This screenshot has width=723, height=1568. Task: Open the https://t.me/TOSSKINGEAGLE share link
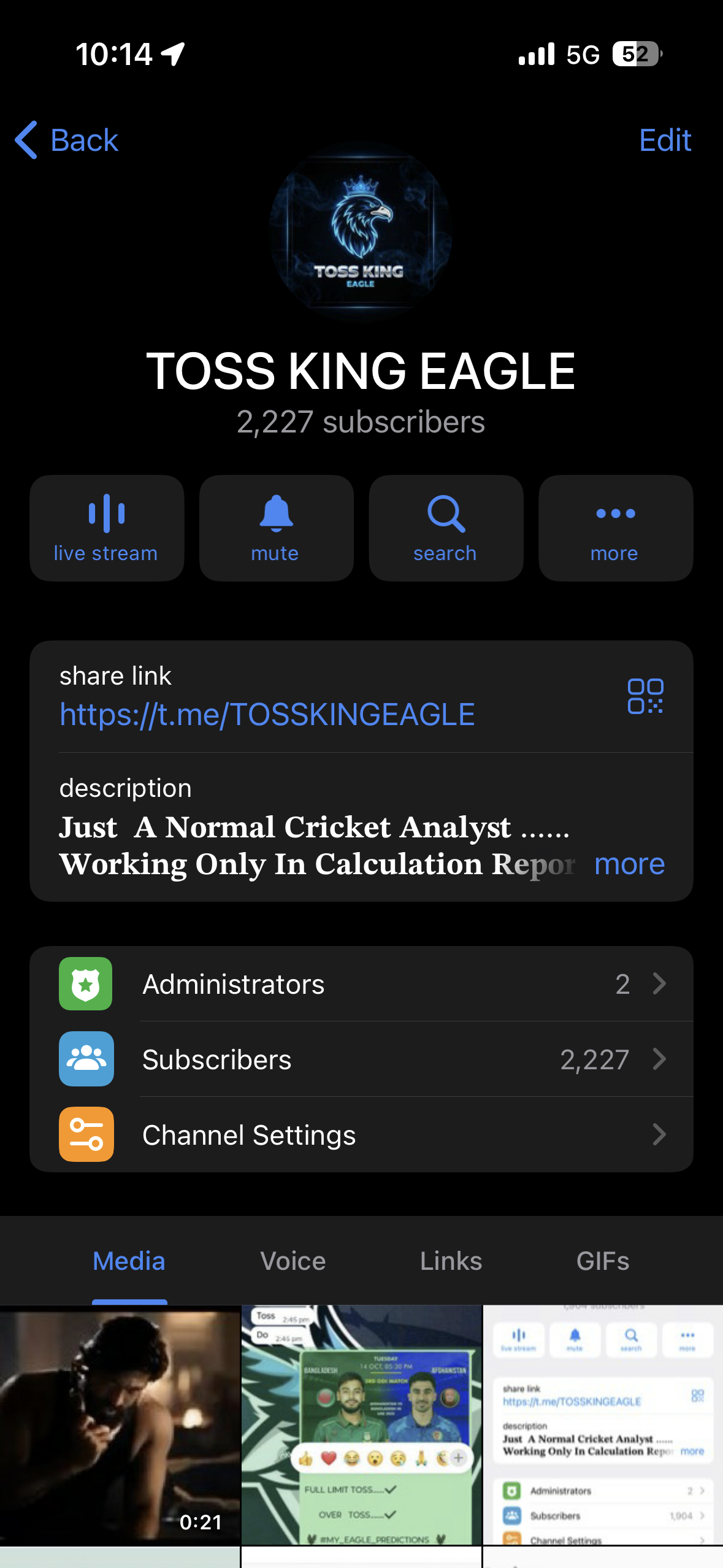click(267, 713)
